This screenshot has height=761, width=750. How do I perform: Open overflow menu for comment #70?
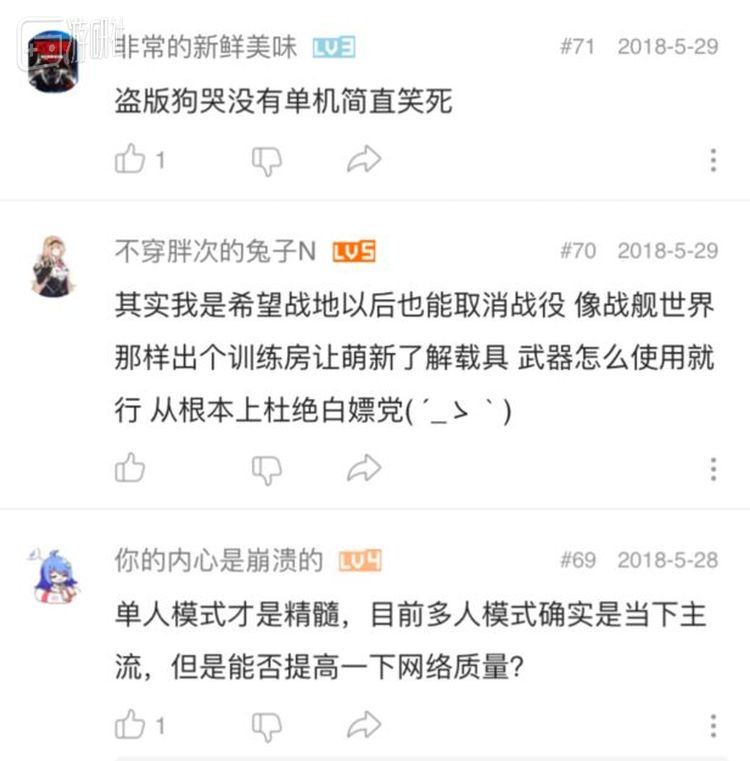point(713,468)
